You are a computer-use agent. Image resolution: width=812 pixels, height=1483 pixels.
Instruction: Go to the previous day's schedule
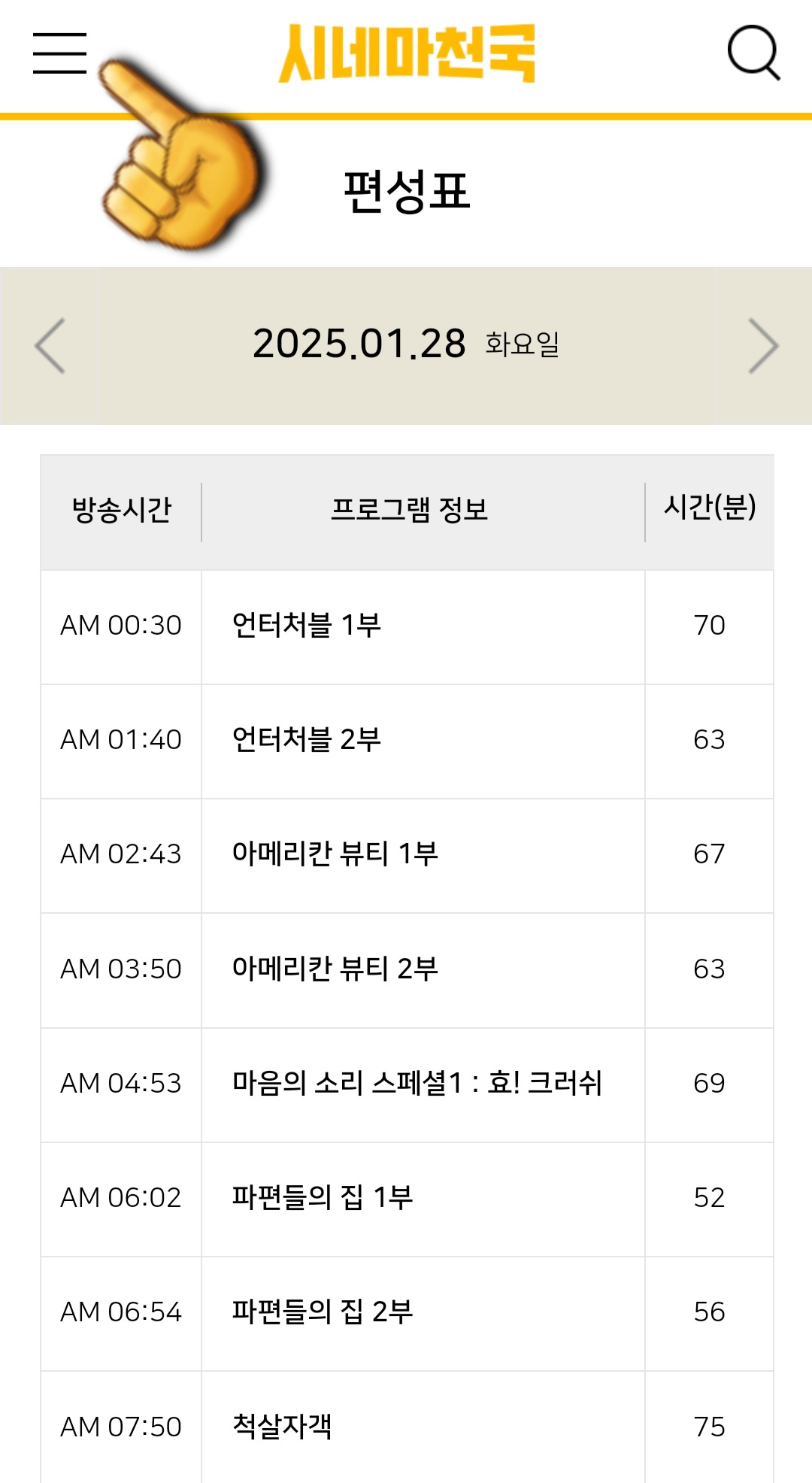tap(49, 344)
